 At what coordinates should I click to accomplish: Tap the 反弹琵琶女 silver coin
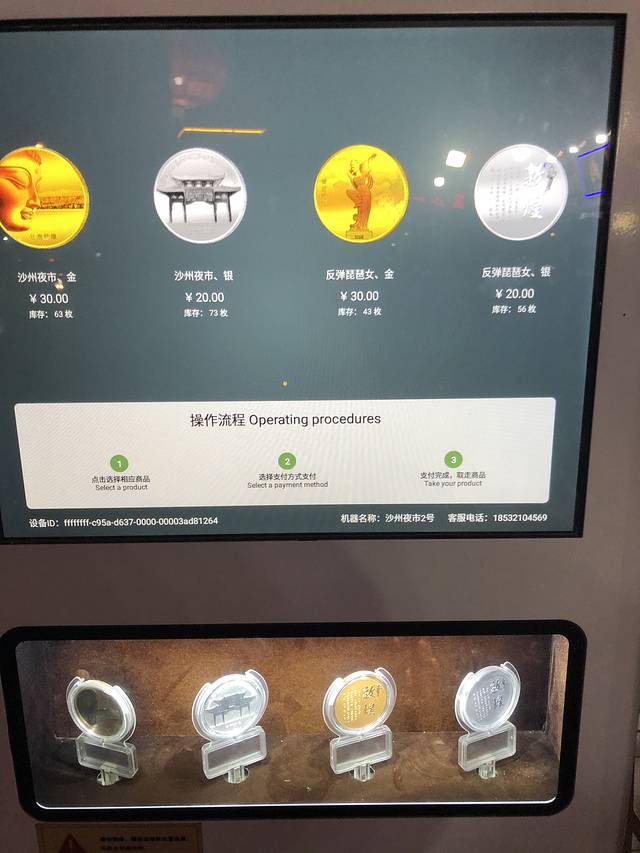(x=520, y=191)
